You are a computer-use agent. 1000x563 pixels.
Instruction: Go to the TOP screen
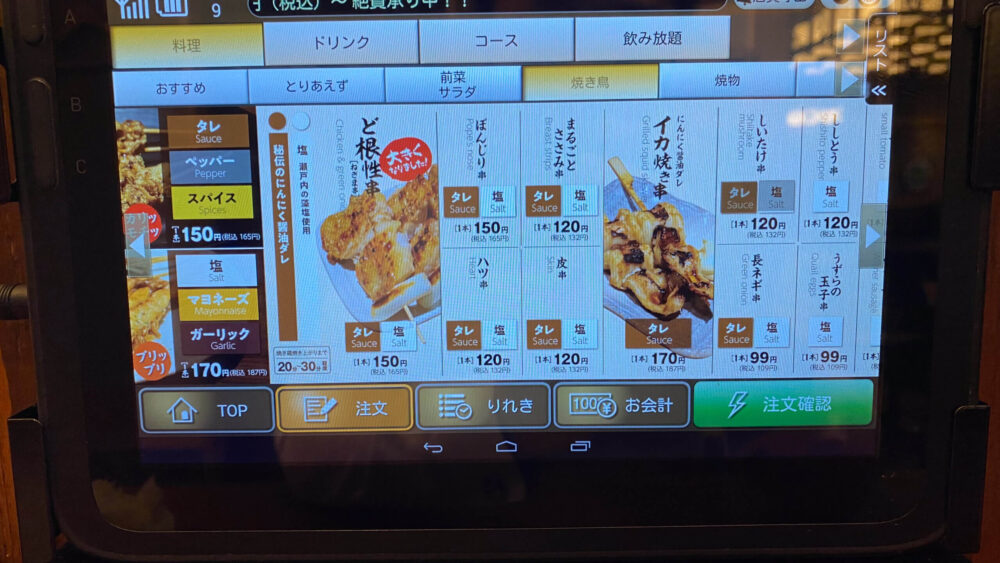207,410
